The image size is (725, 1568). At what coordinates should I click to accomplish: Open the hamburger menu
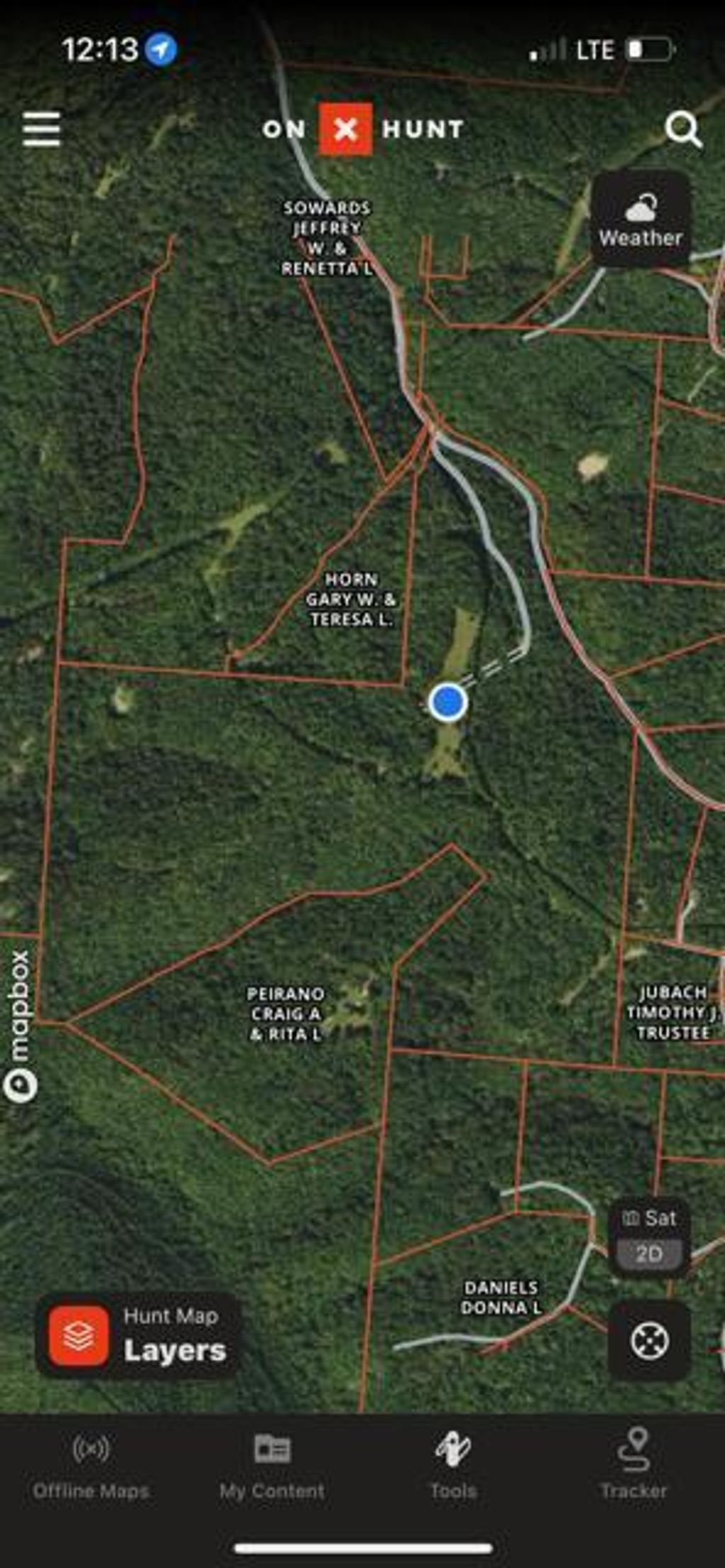click(41, 129)
